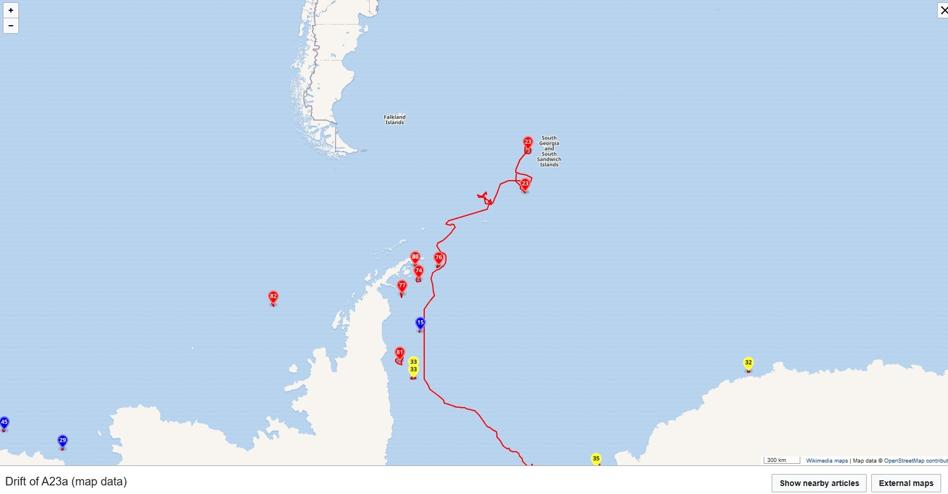Select yellow marker 32
Image resolution: width=948 pixels, height=494 pixels.
pos(748,363)
